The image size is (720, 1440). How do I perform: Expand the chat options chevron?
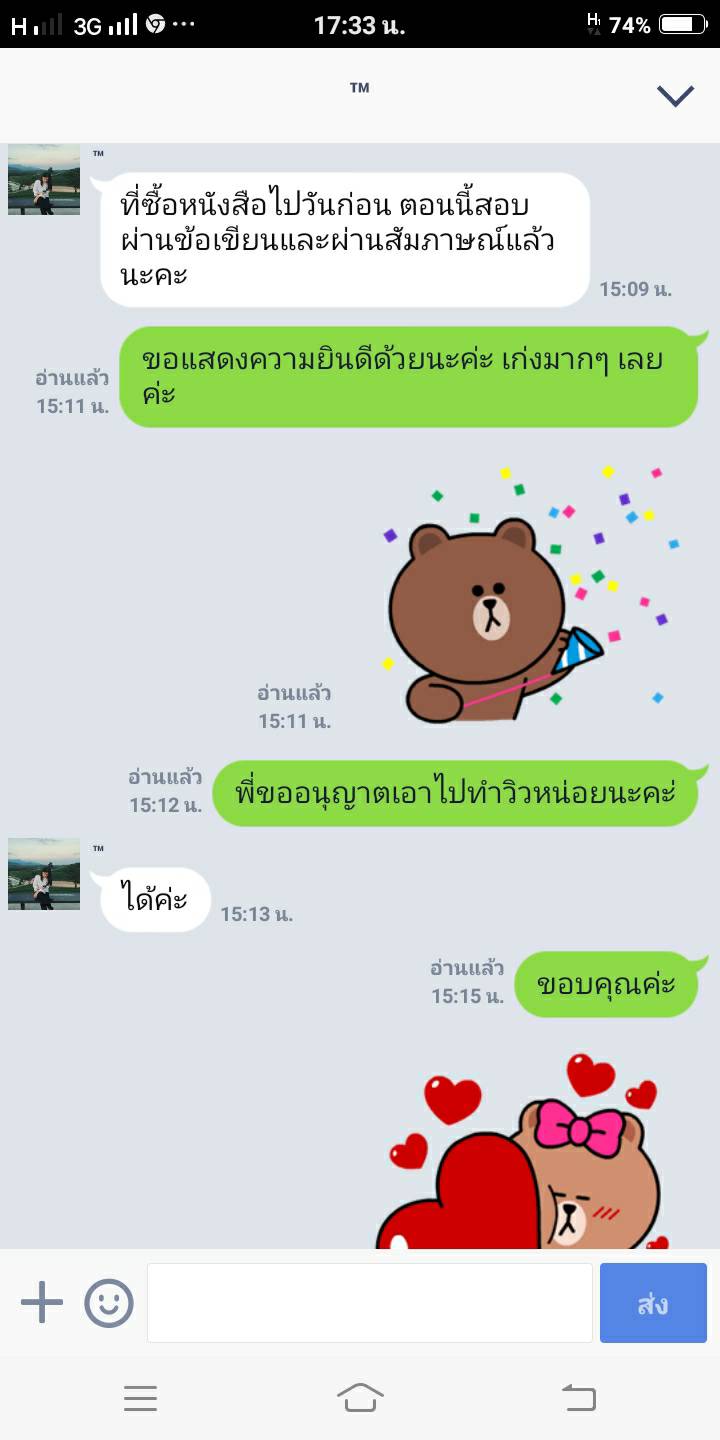click(x=675, y=95)
